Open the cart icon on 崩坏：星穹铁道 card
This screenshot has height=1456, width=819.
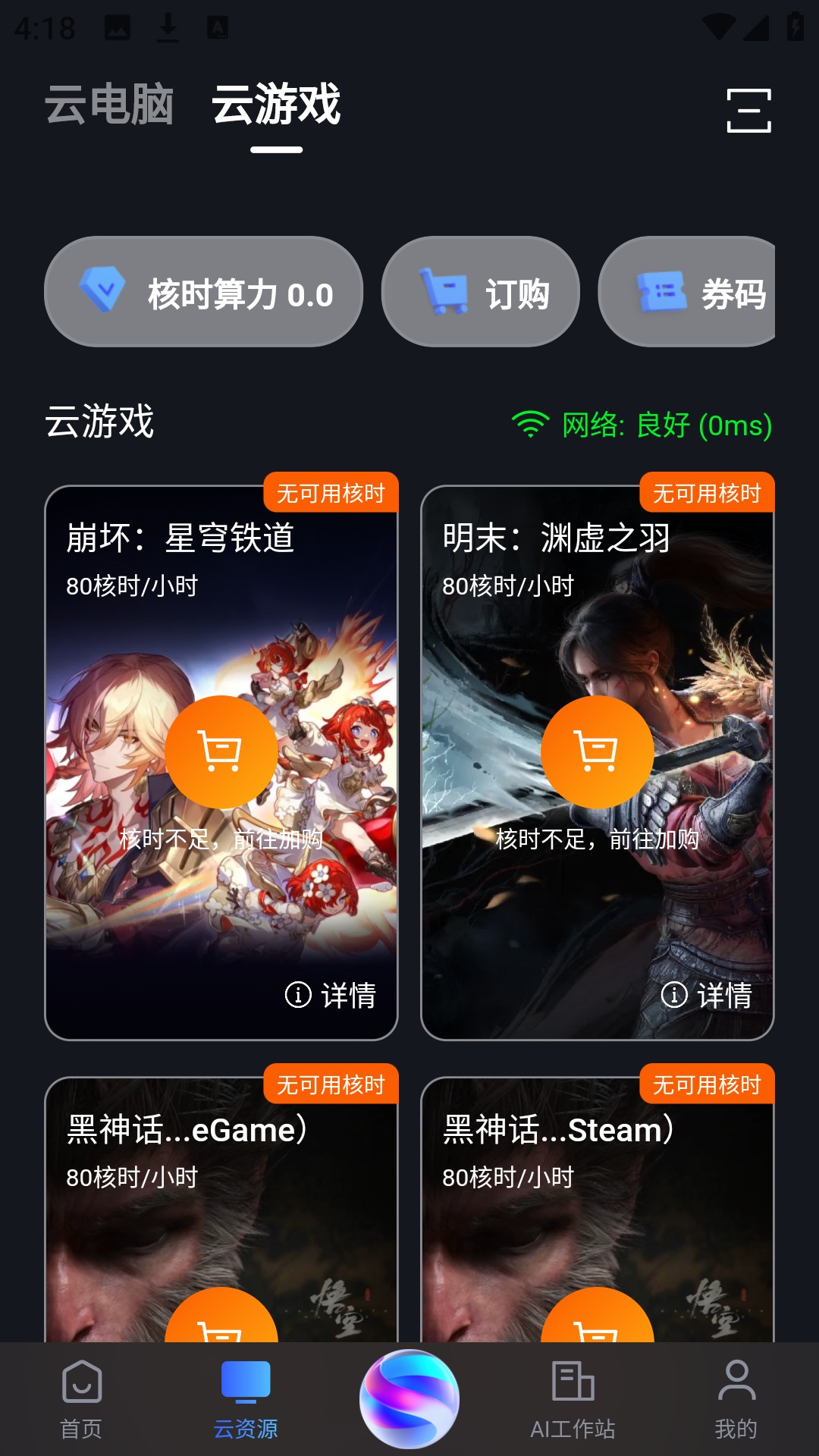pyautogui.click(x=220, y=751)
